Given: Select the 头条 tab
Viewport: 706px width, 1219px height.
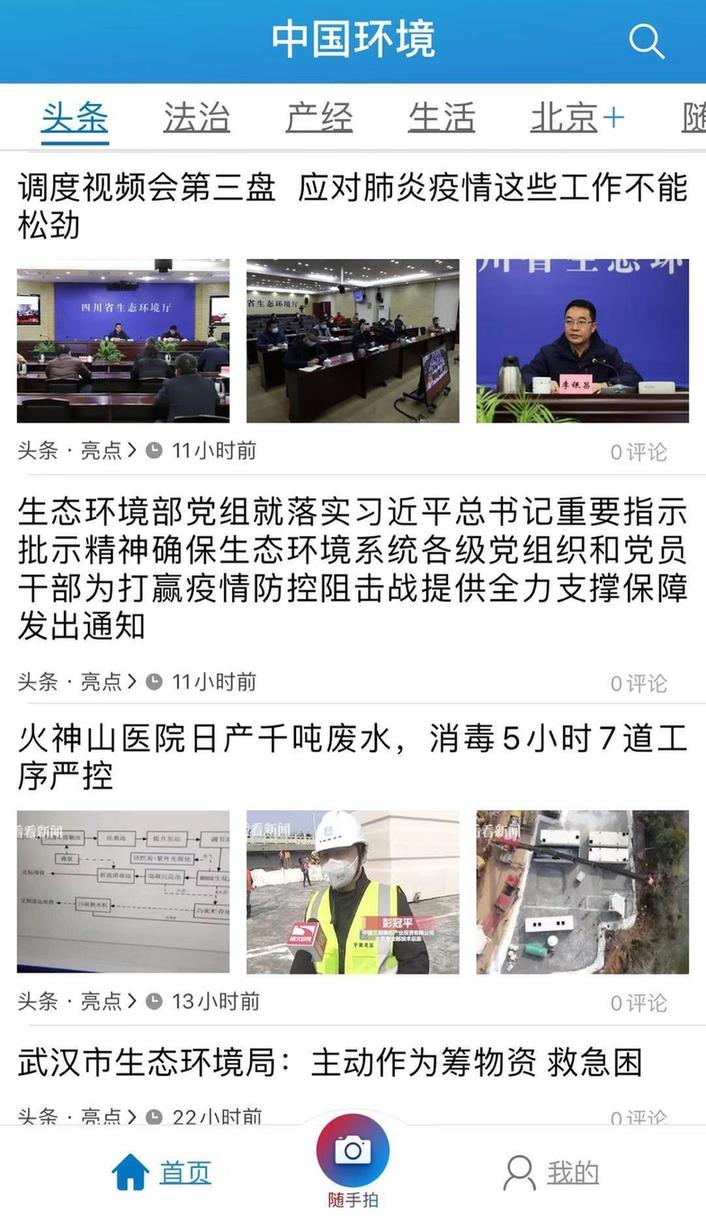Looking at the screenshot, I should point(75,117).
